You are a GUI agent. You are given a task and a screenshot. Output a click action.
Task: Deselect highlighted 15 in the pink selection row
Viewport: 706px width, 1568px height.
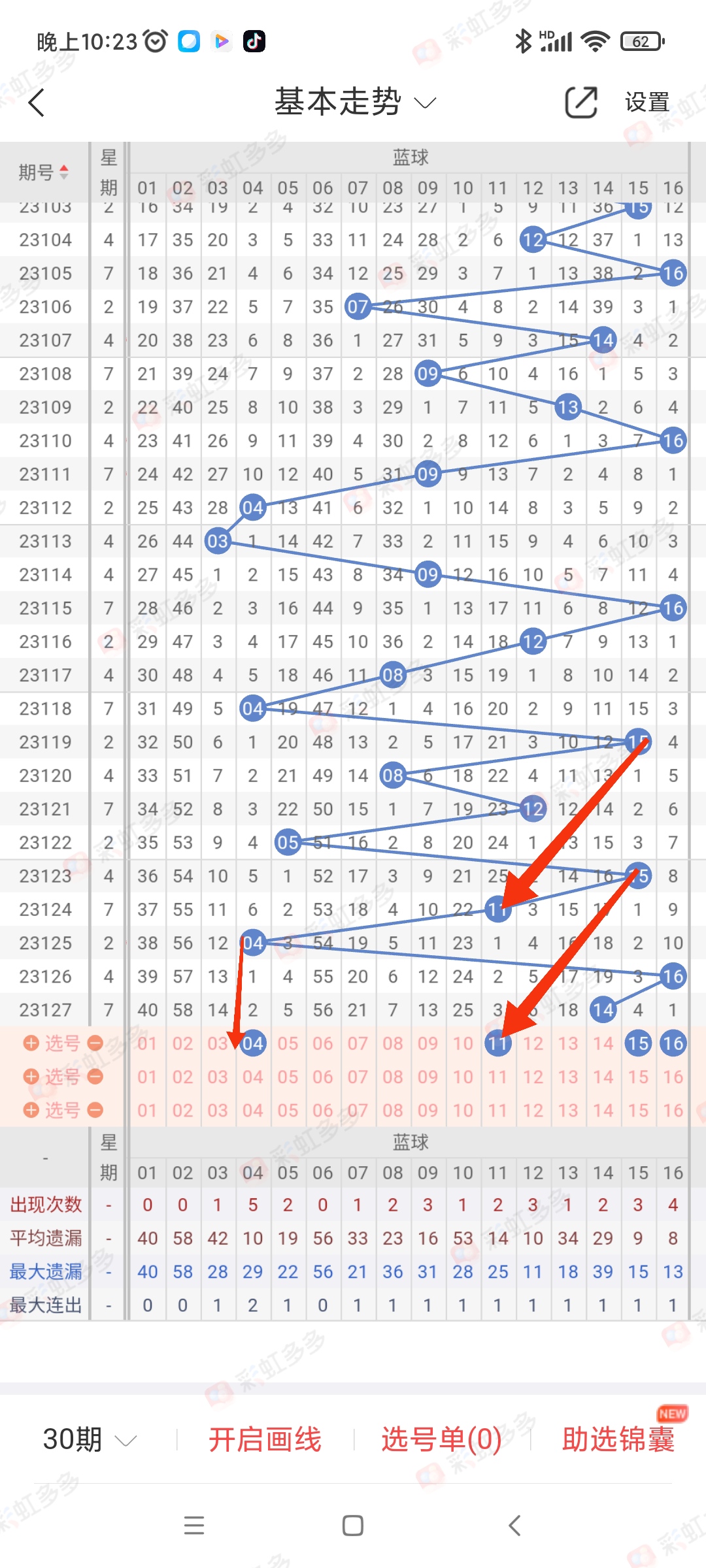point(638,1043)
